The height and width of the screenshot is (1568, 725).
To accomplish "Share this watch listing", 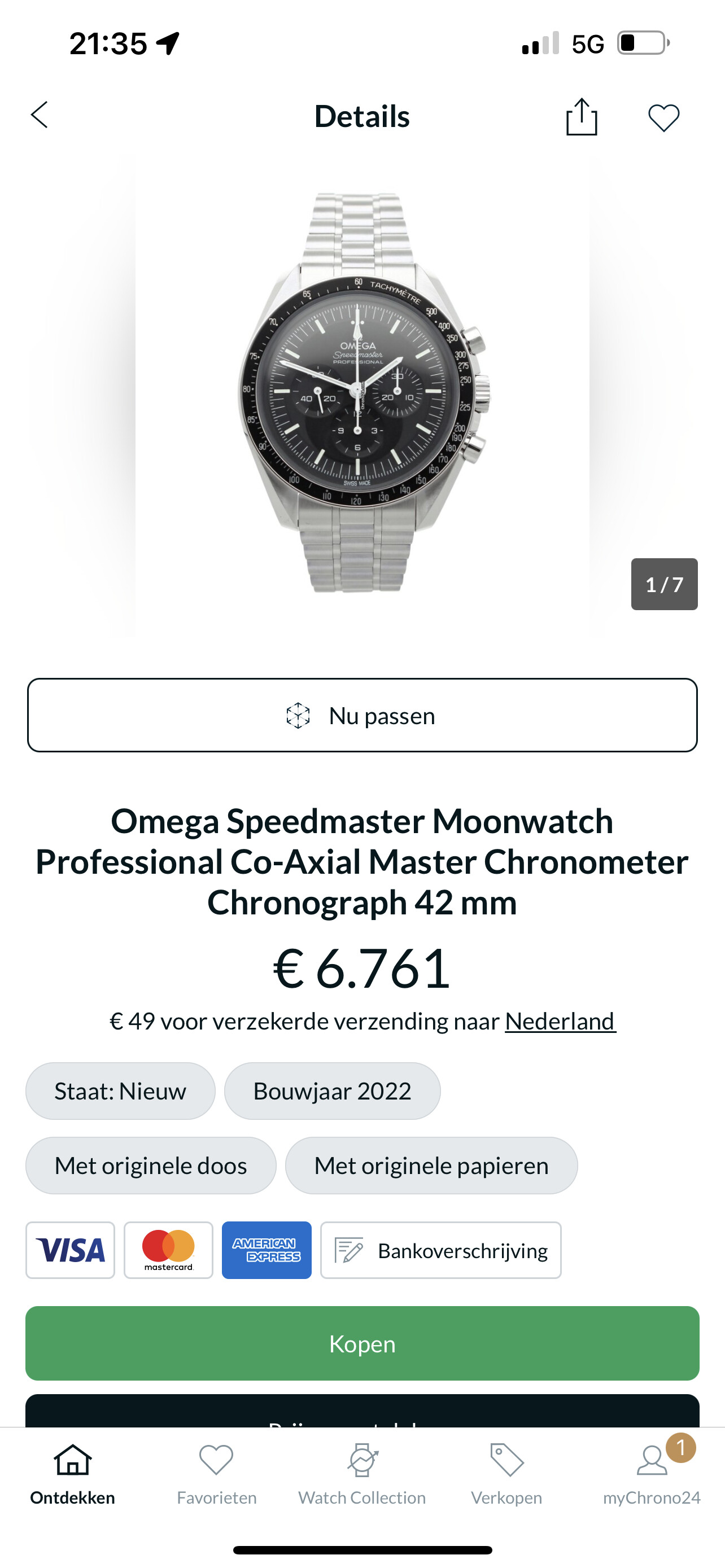I will (582, 116).
